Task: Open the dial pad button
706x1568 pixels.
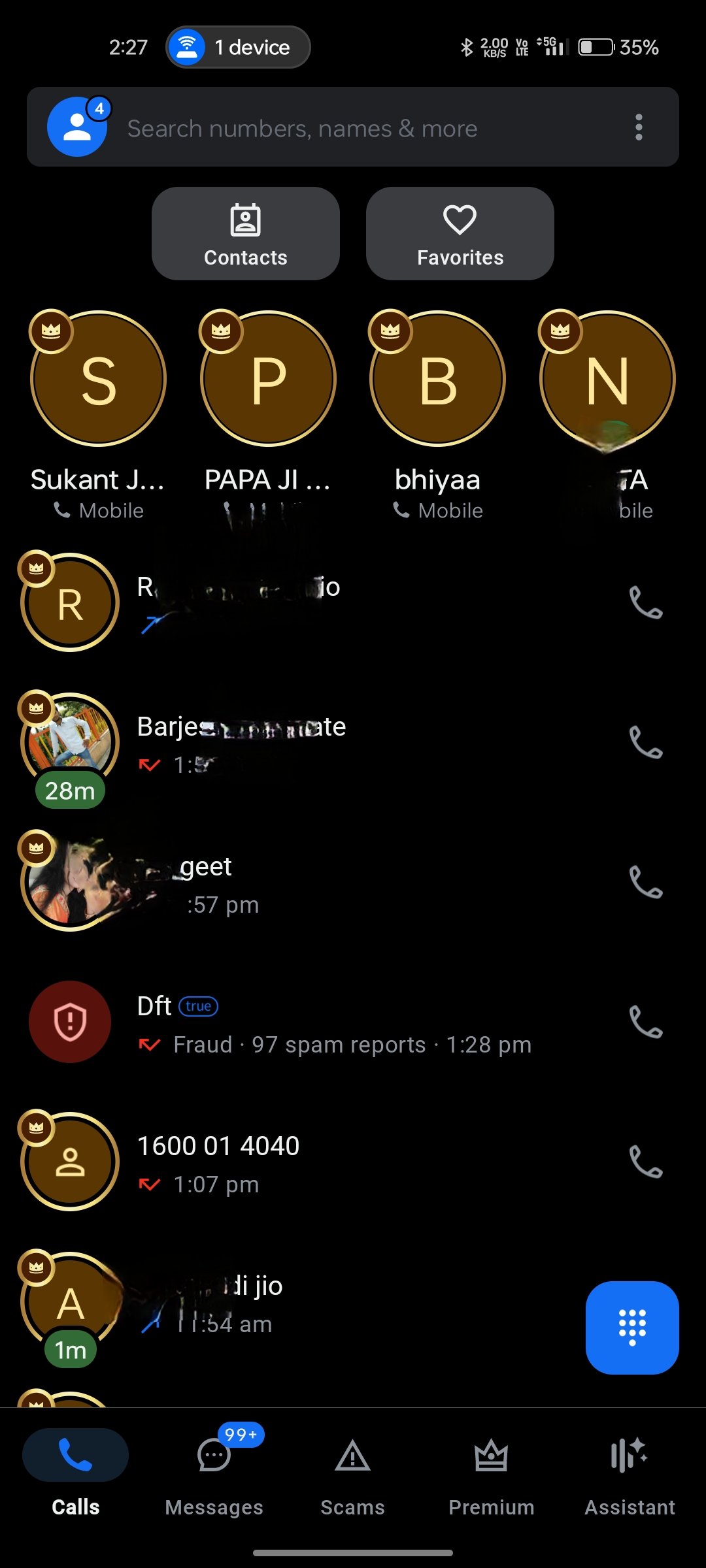Action: click(x=631, y=1328)
